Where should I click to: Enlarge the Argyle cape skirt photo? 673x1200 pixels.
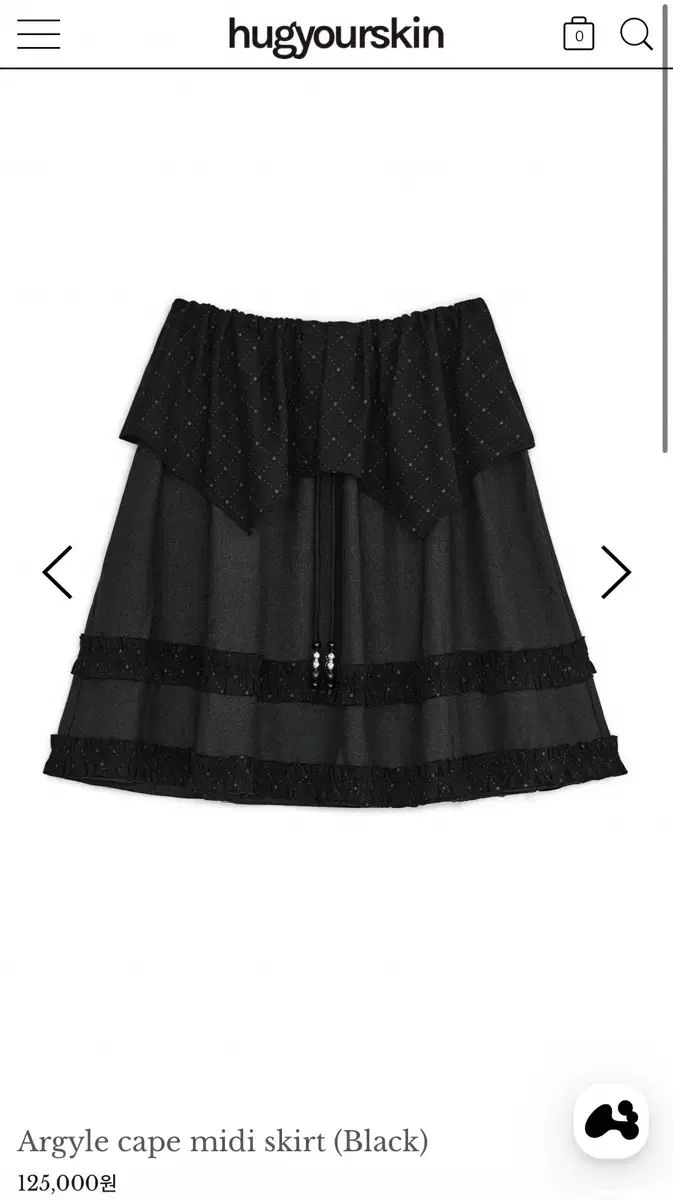pos(335,550)
